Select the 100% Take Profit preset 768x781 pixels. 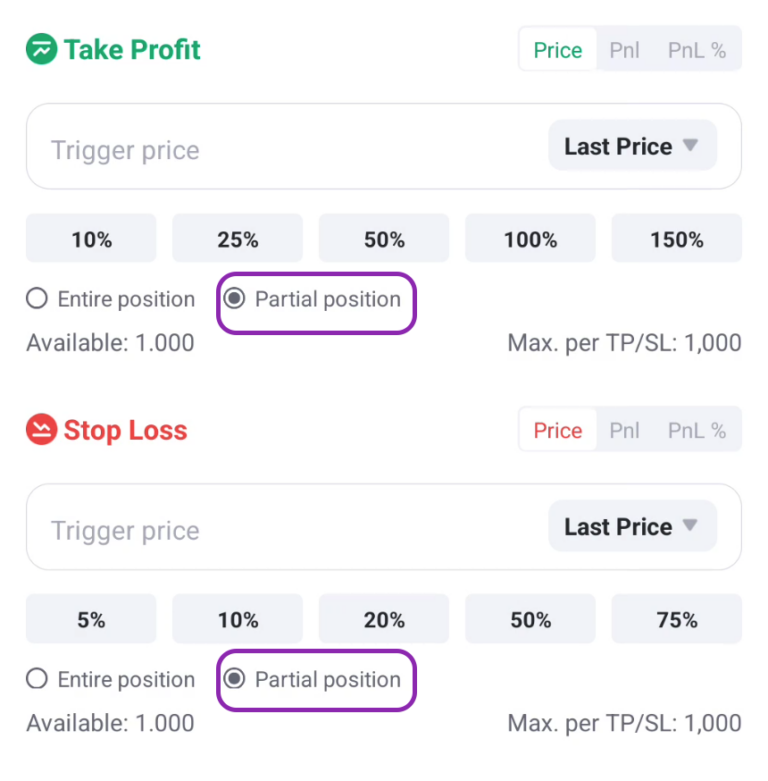point(530,238)
